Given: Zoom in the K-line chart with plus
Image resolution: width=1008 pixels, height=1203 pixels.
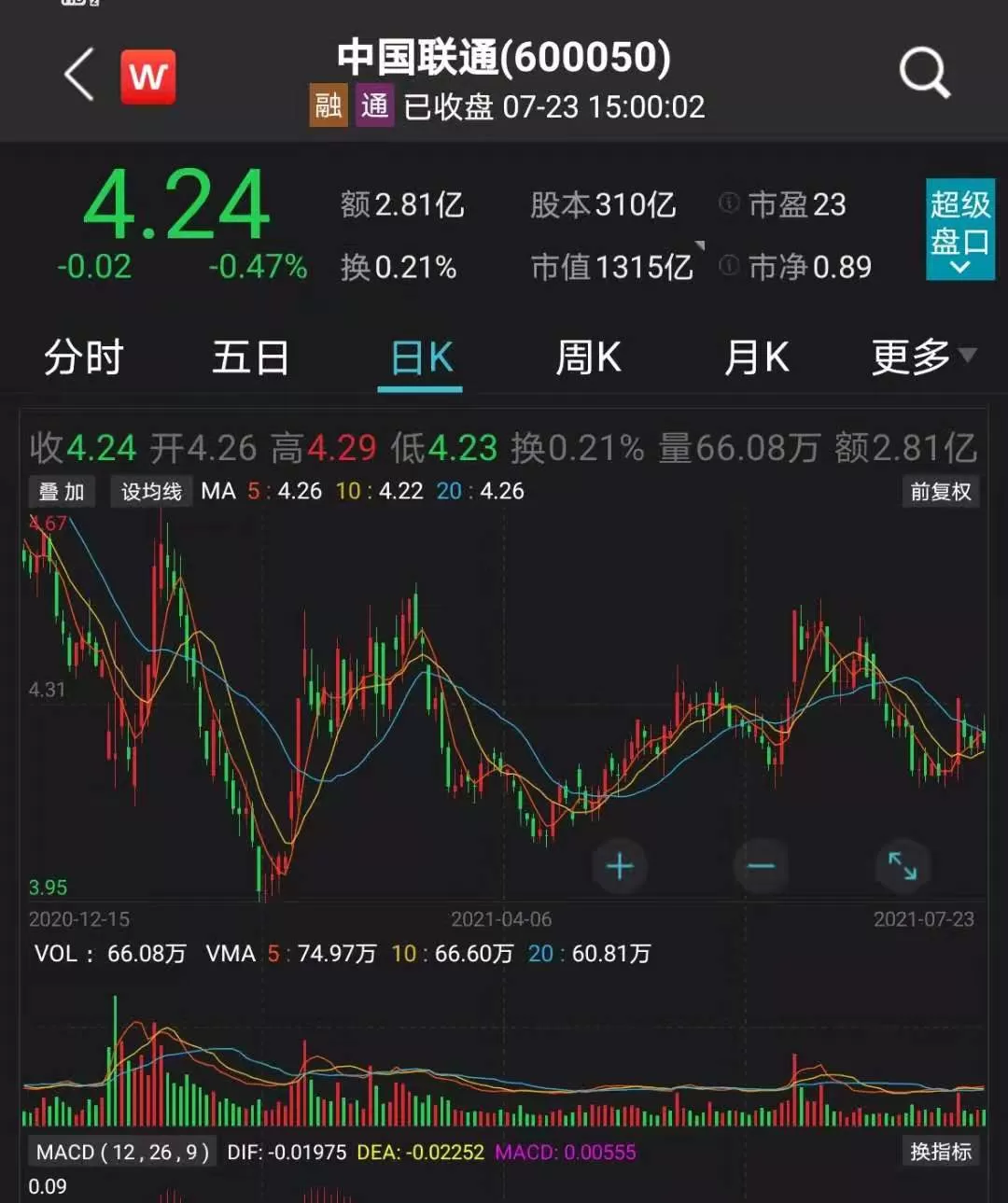Looking at the screenshot, I should (x=620, y=866).
